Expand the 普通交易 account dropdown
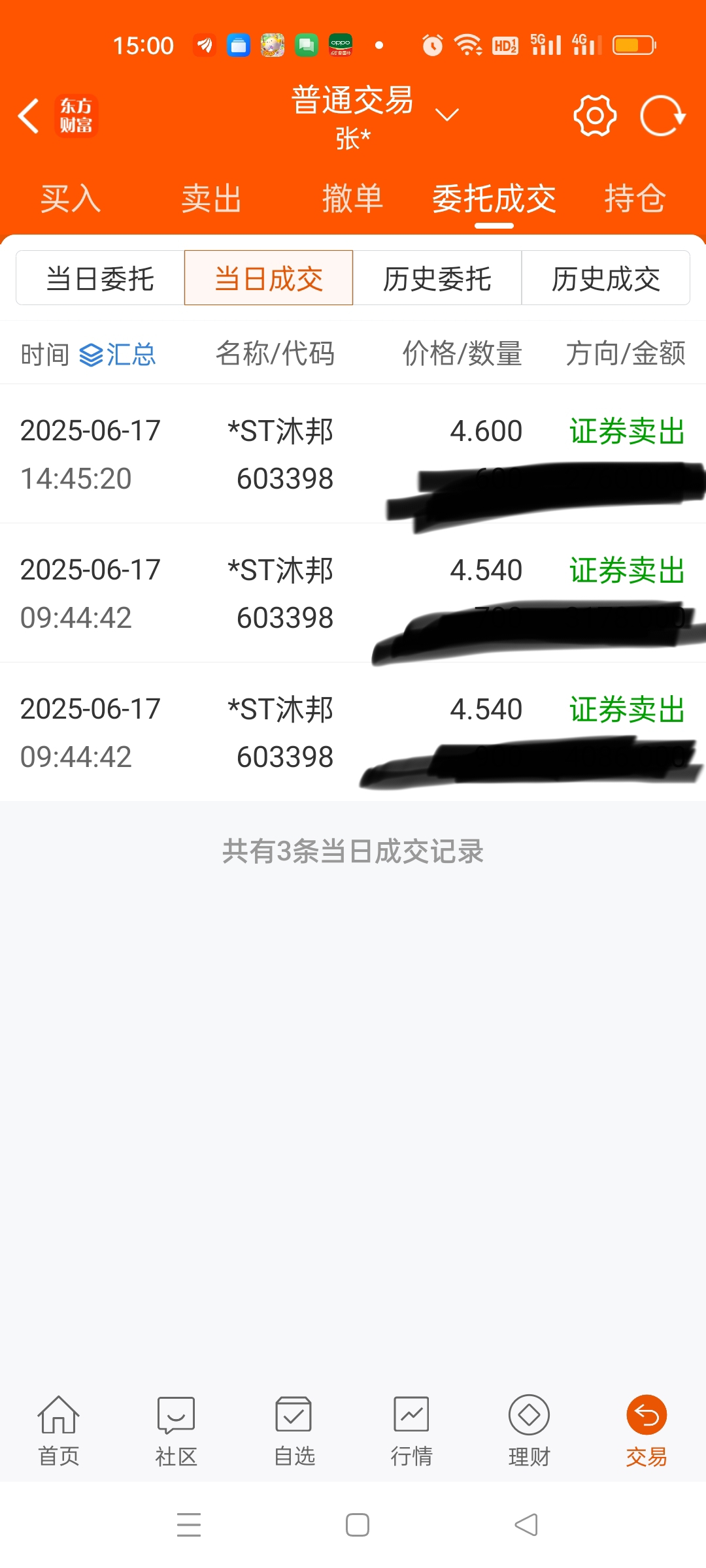Viewport: 706px width, 1568px height. (447, 116)
